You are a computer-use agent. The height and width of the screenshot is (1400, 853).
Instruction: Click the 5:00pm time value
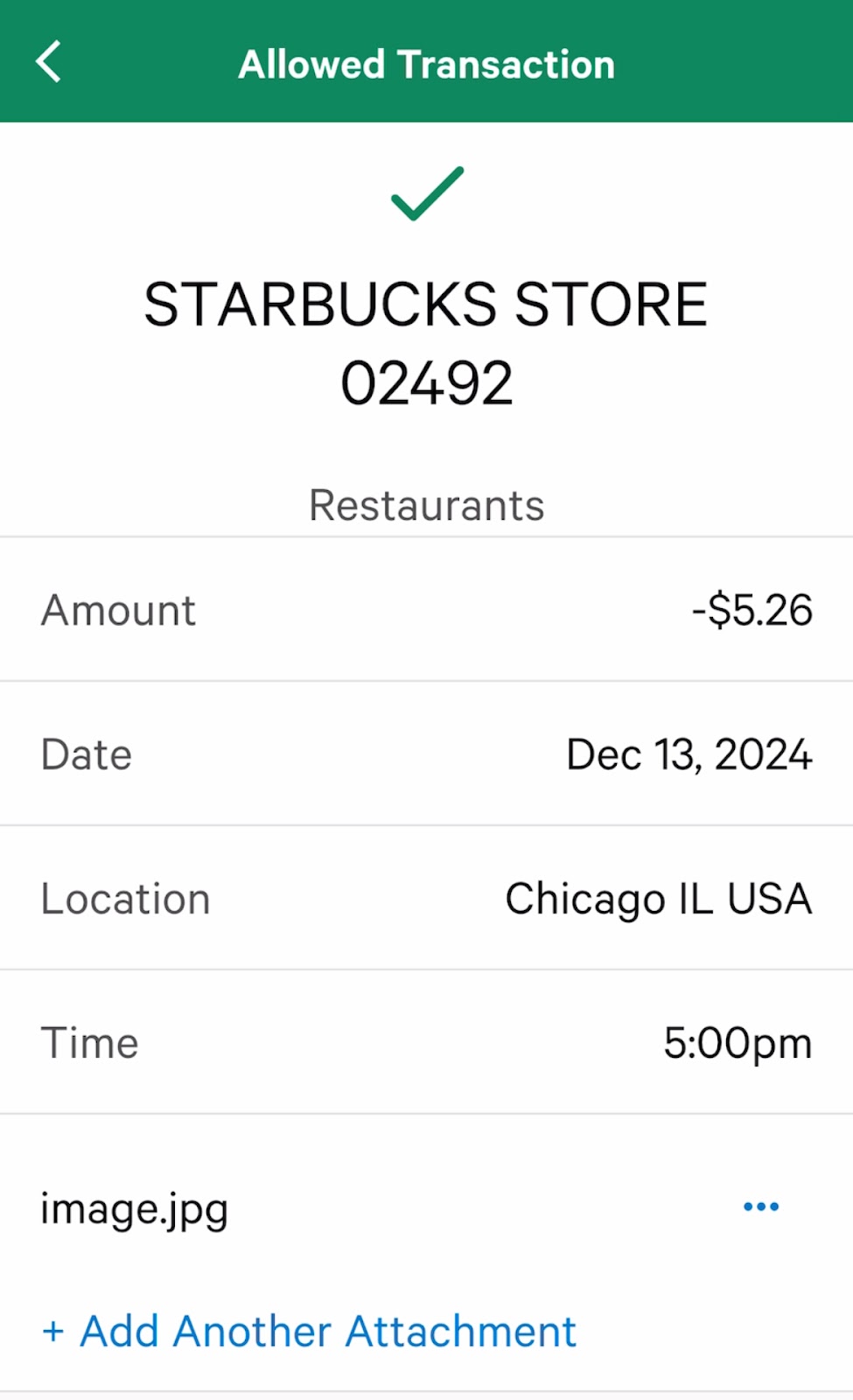coord(736,1042)
